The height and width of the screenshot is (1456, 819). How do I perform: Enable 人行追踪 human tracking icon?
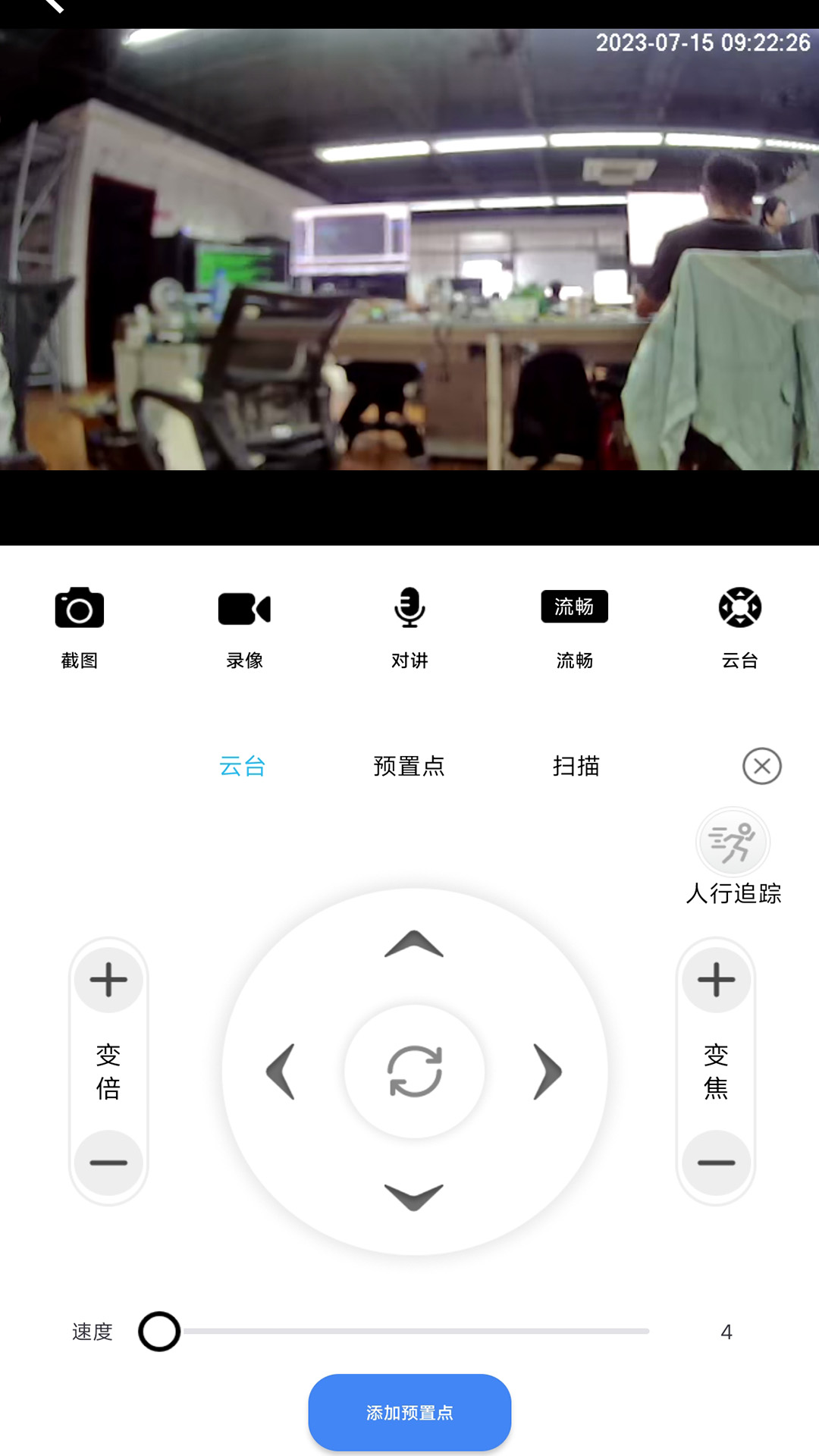pos(732,842)
